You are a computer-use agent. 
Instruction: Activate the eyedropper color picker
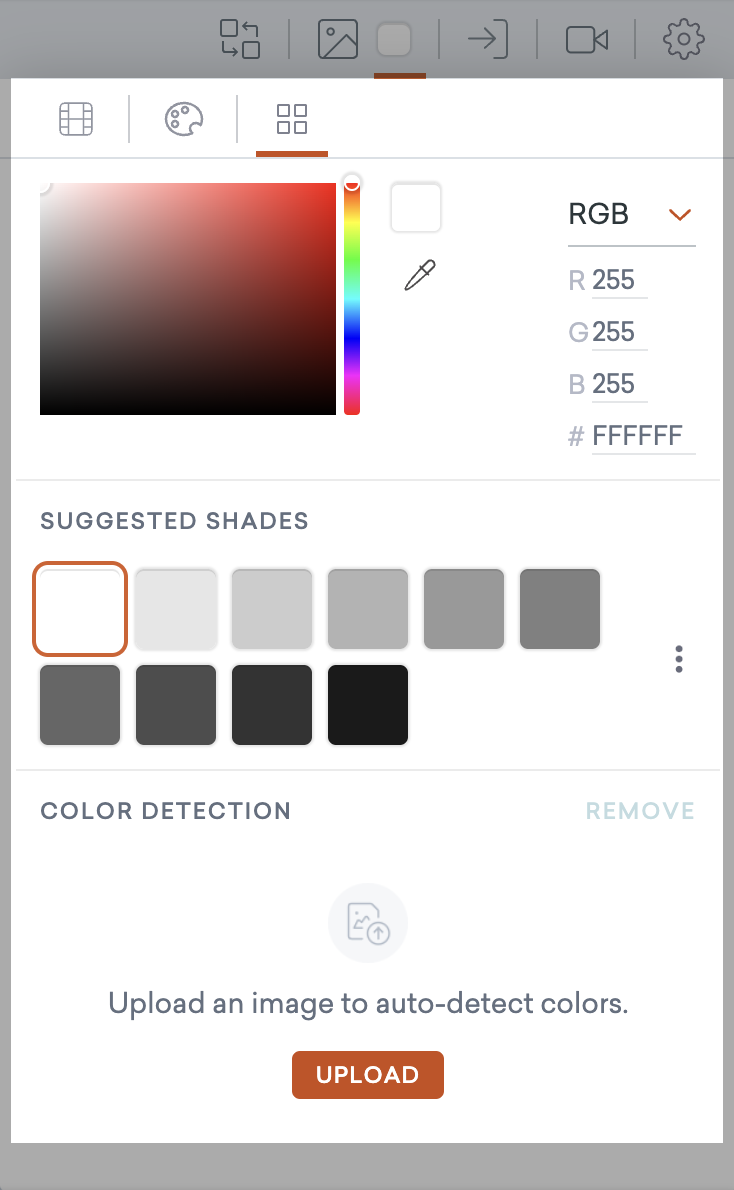click(417, 274)
